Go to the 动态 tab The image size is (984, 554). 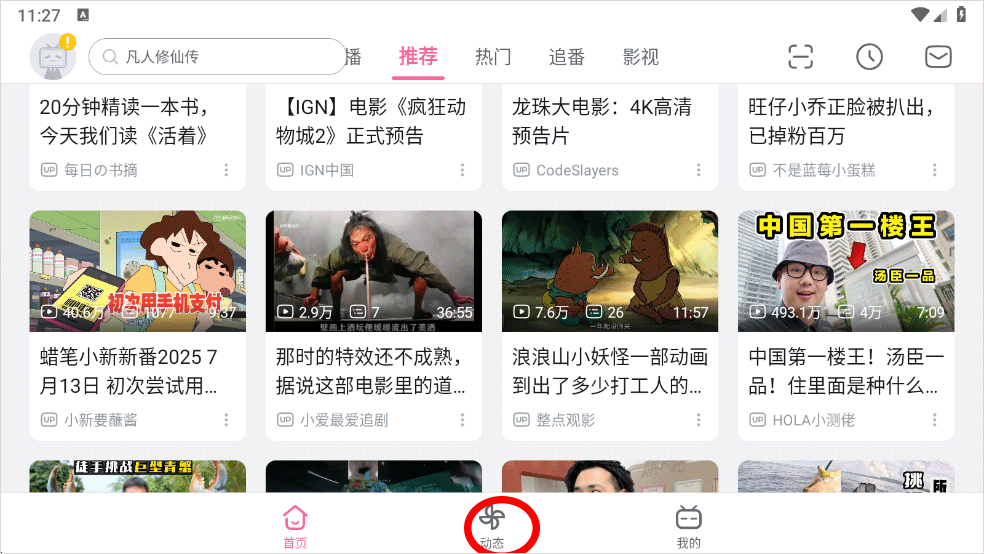pyautogui.click(x=492, y=526)
